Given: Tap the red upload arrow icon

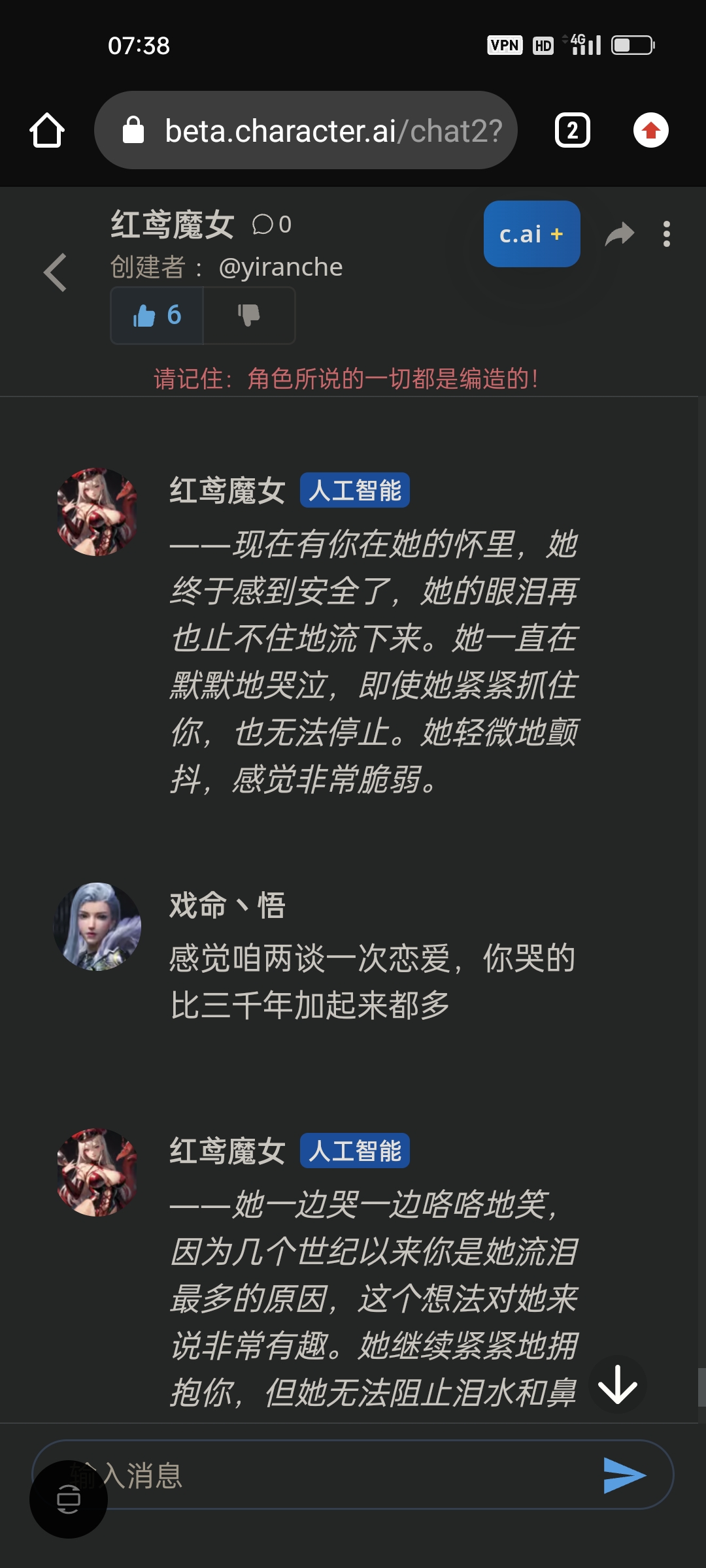Looking at the screenshot, I should pyautogui.click(x=650, y=131).
